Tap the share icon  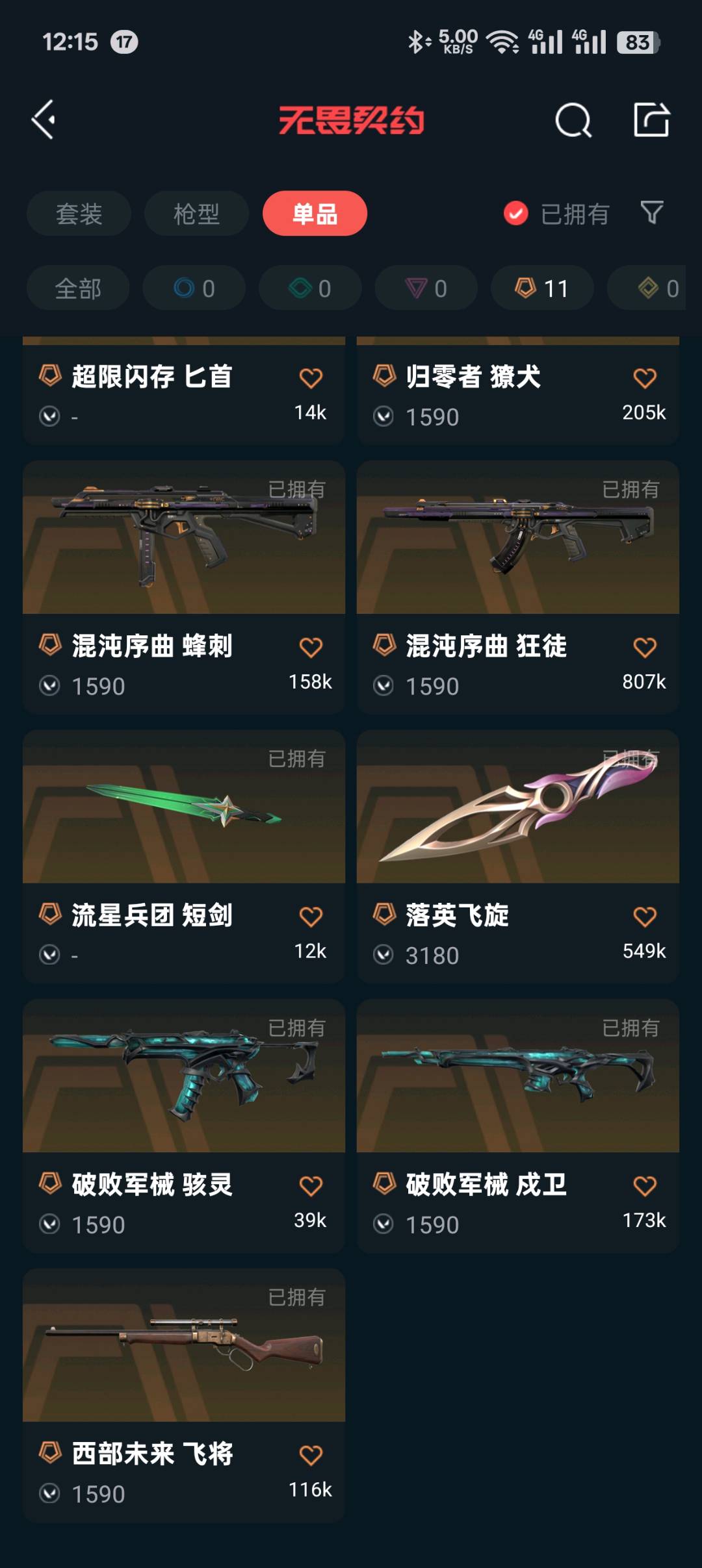(x=651, y=120)
